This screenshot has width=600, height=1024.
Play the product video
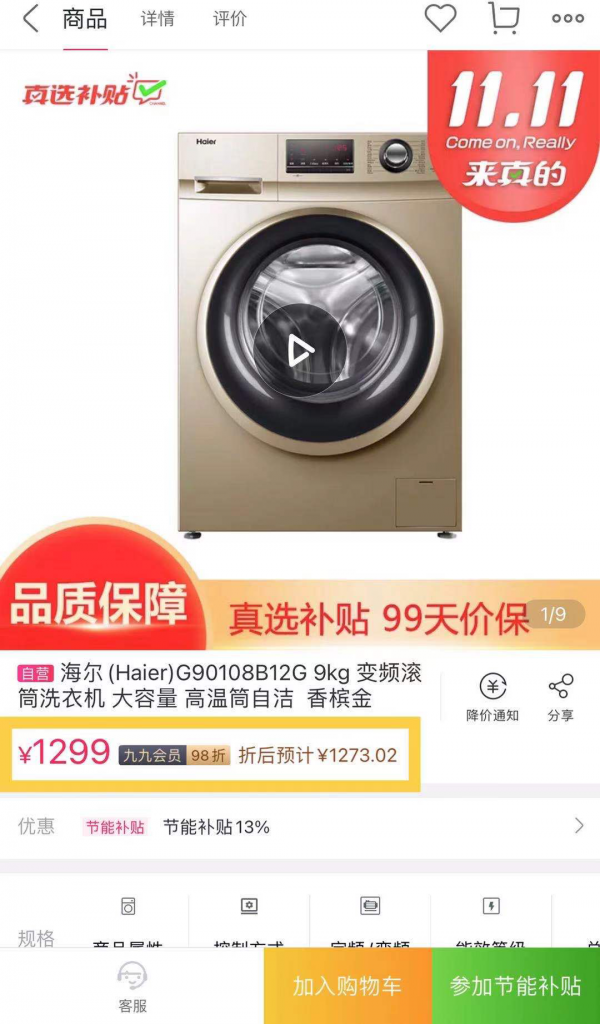299,350
